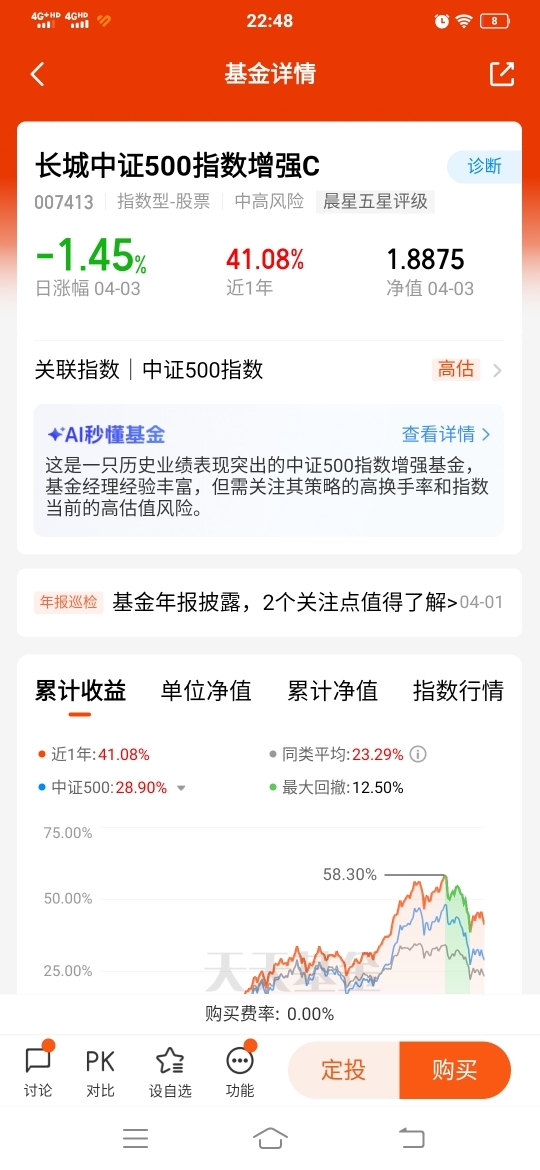Screen dimensions: 540x1170
Task: Select the 累计收益 tab
Action: pos(81,691)
